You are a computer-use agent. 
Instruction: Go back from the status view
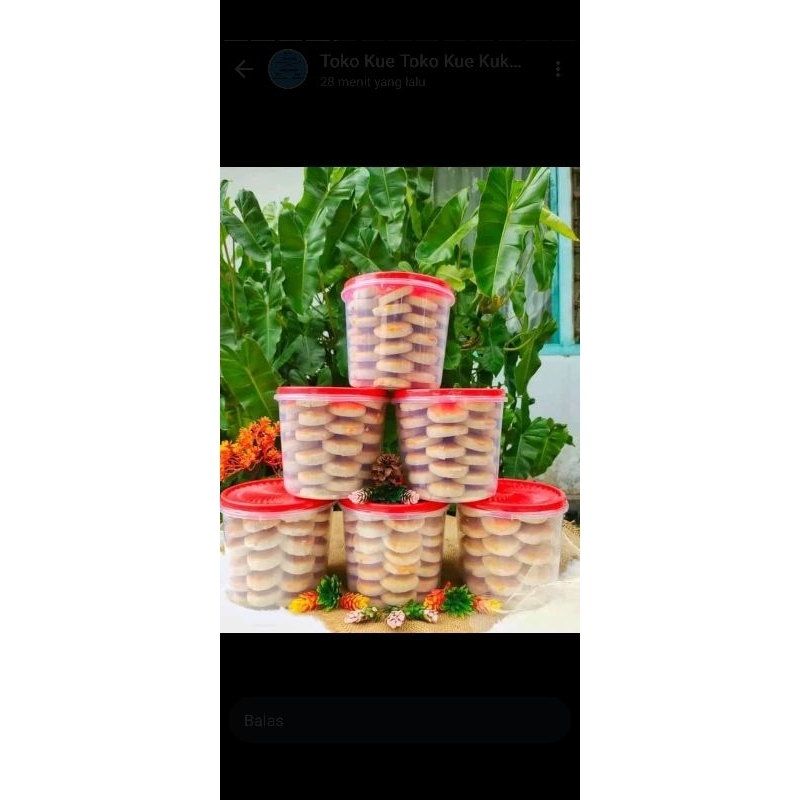click(x=243, y=69)
